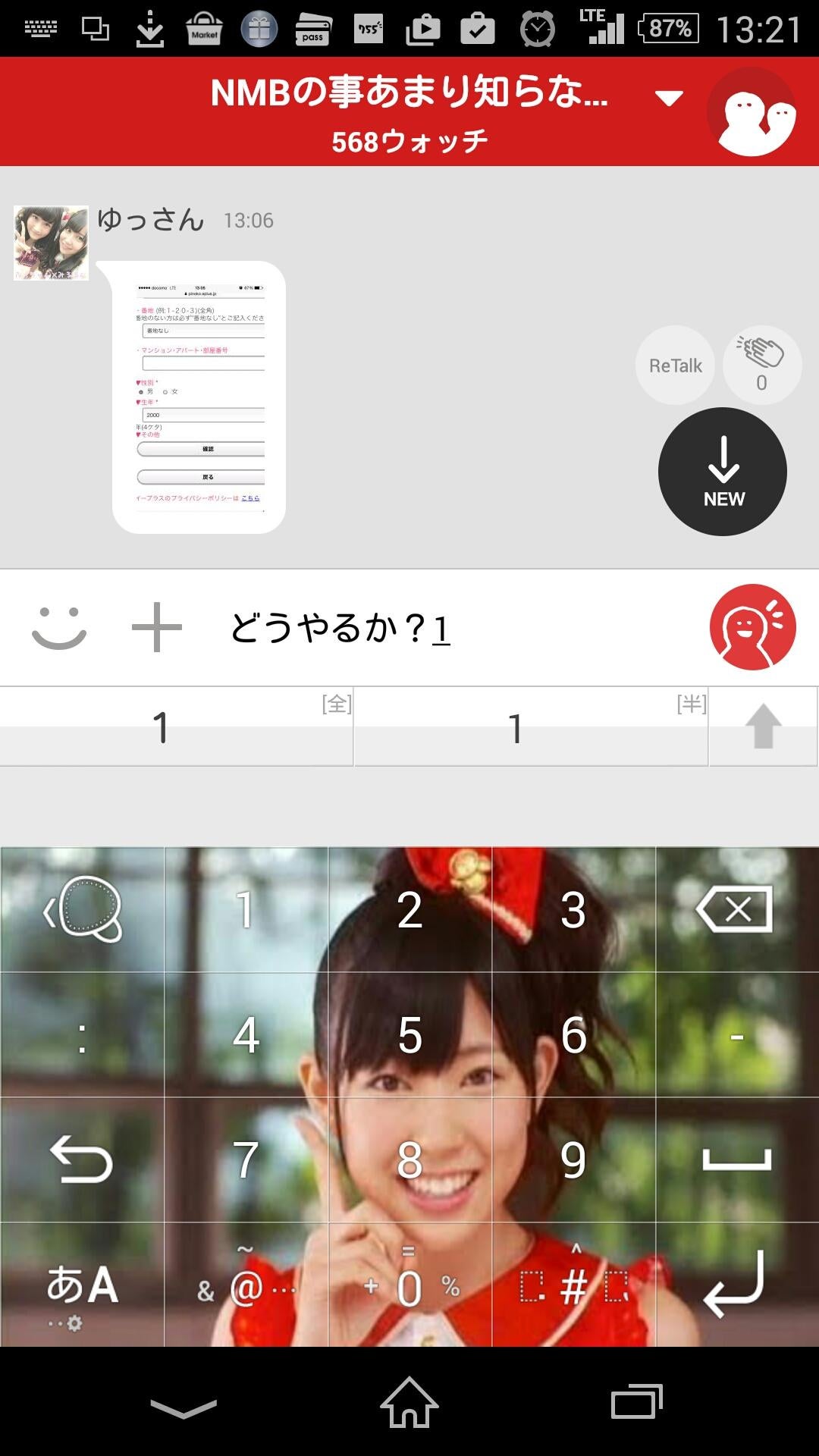Clap for ゆっさん's post
The height and width of the screenshot is (1456, 819).
click(761, 365)
